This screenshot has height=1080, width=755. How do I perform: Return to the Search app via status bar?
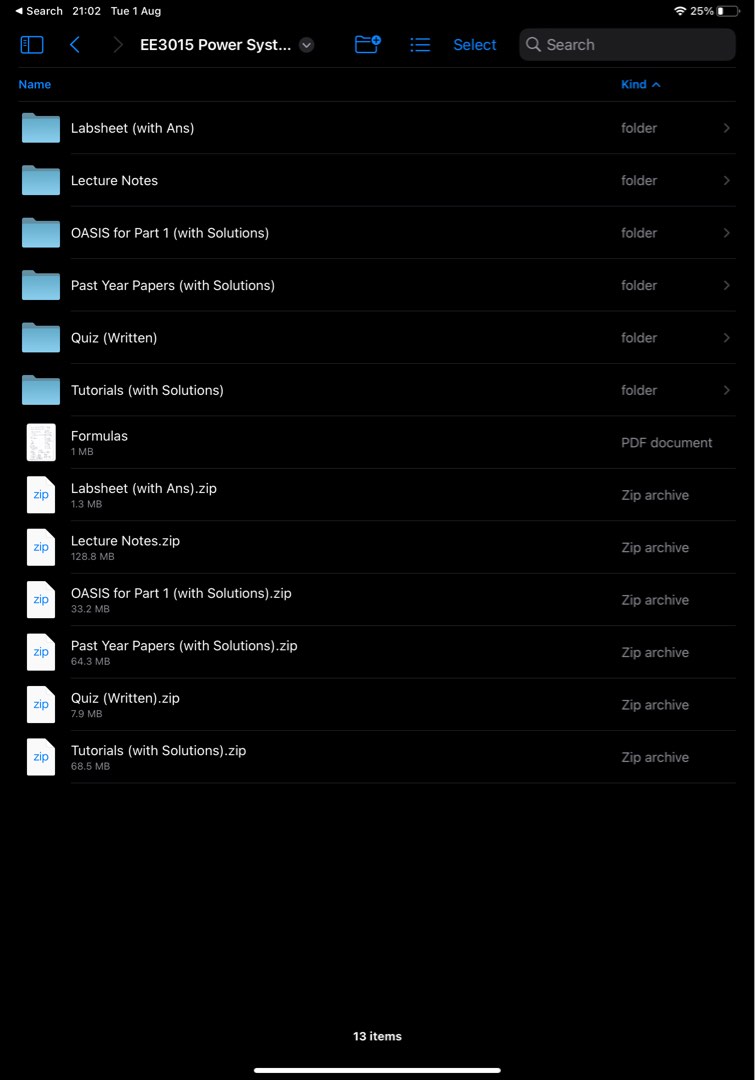click(39, 11)
